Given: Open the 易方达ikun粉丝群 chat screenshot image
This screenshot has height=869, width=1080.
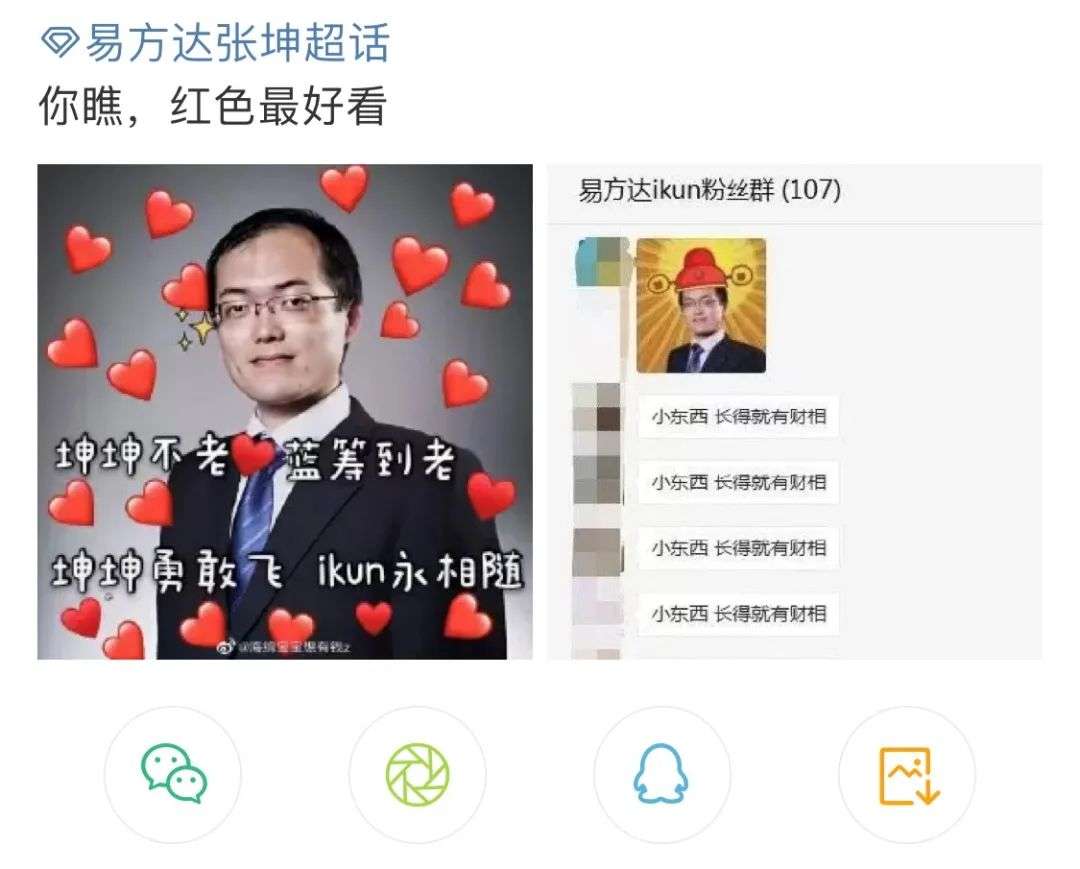Looking at the screenshot, I should point(794,411).
